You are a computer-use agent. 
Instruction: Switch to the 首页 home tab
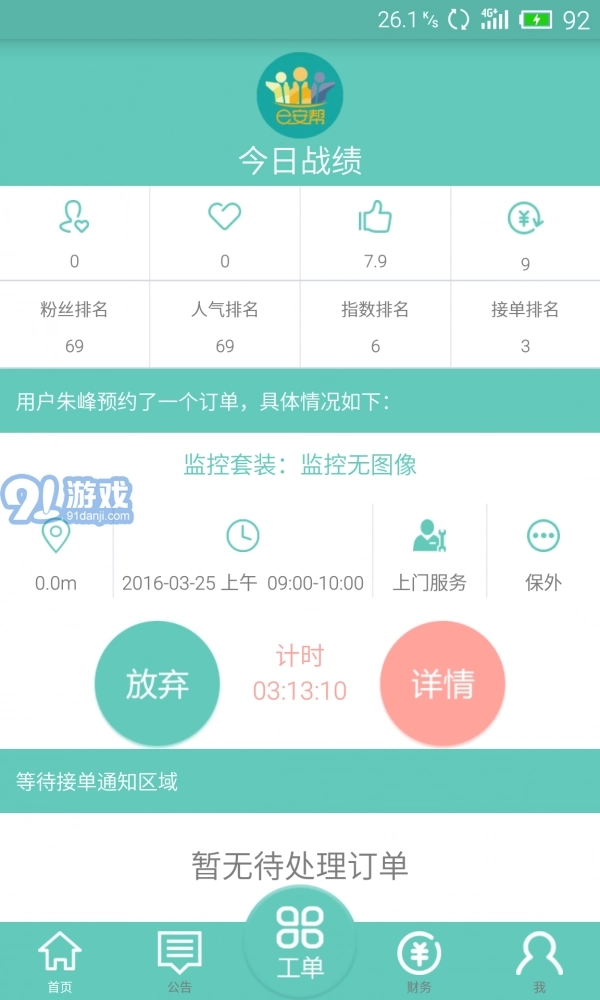[x=60, y=961]
